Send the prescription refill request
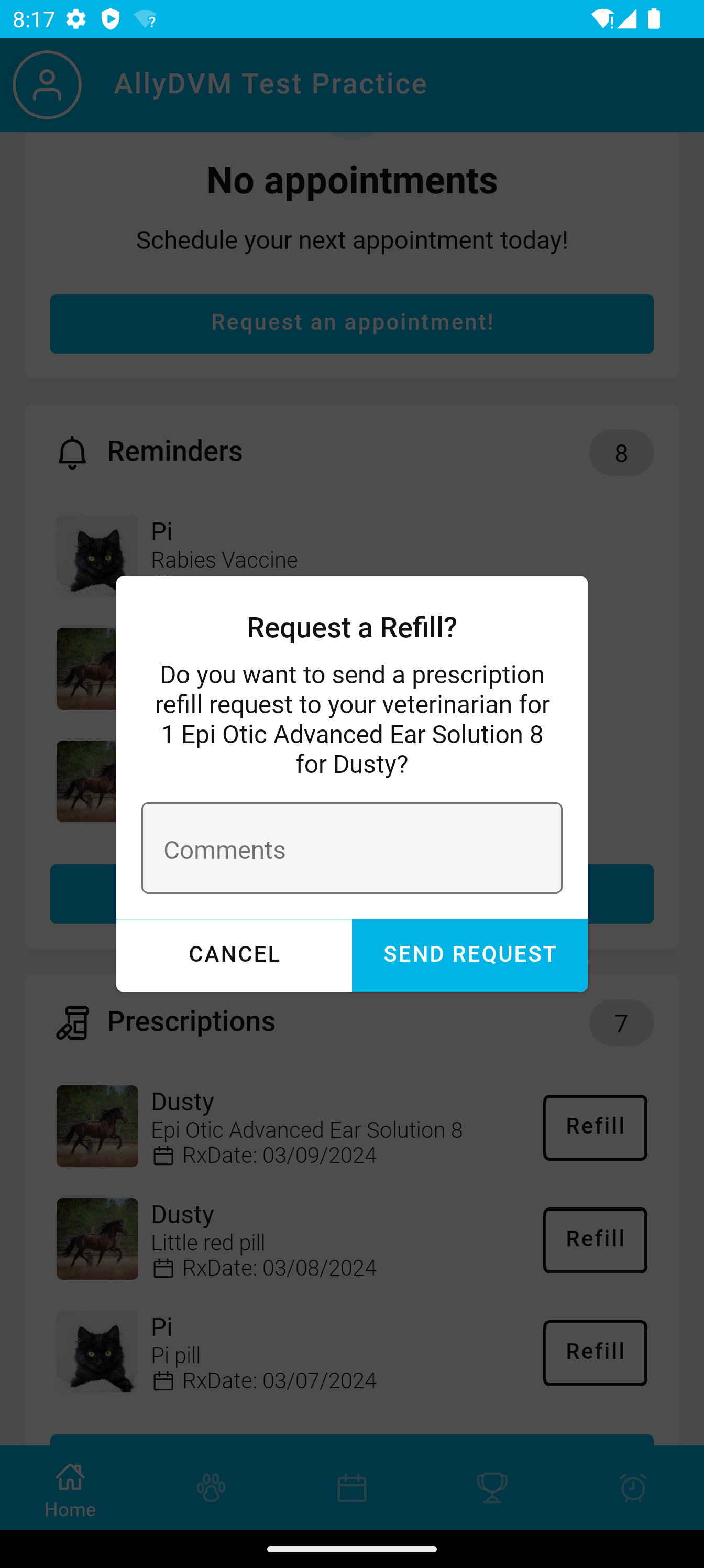This screenshot has height=1568, width=704. tap(470, 954)
